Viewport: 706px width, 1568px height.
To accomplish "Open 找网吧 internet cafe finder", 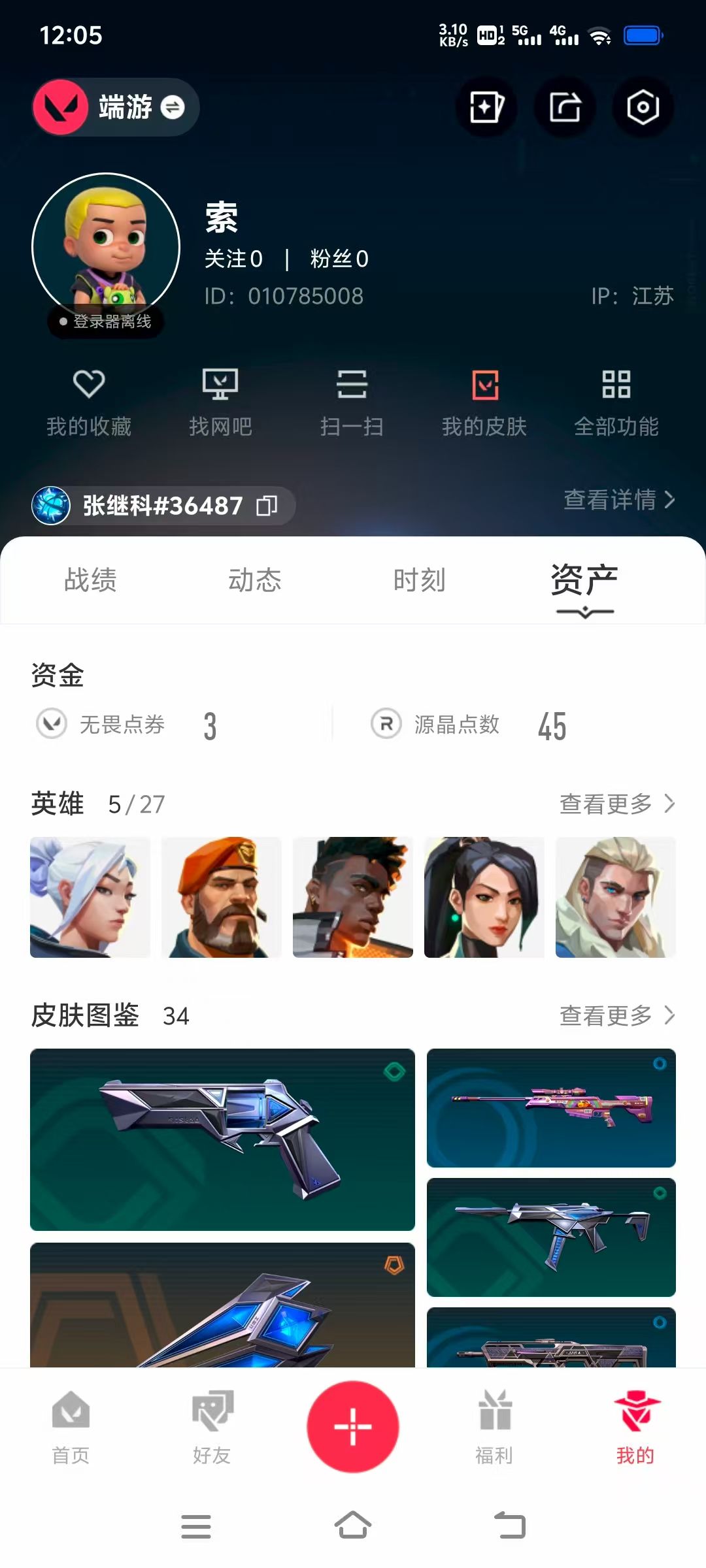I will [220, 401].
